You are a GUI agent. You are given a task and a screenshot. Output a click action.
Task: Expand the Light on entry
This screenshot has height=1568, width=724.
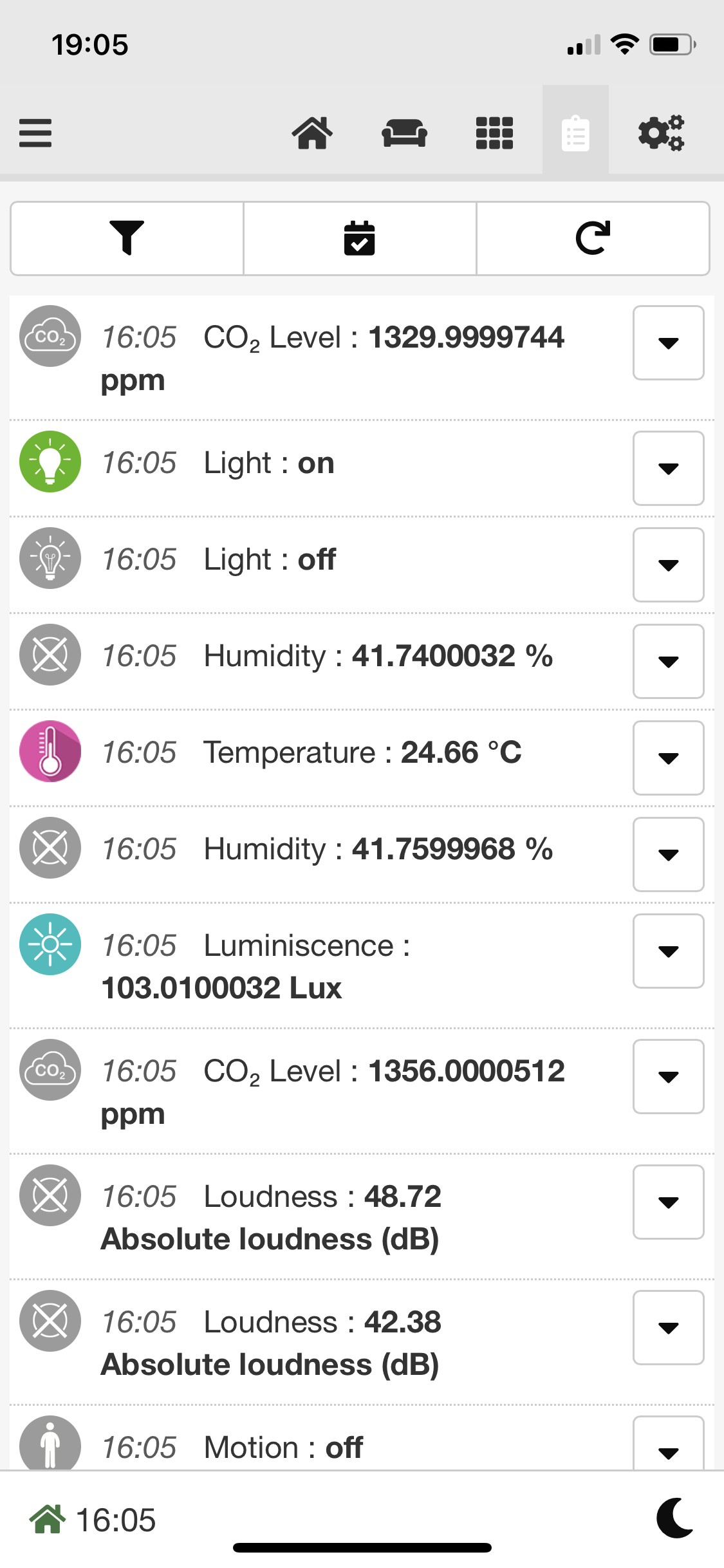pos(669,469)
